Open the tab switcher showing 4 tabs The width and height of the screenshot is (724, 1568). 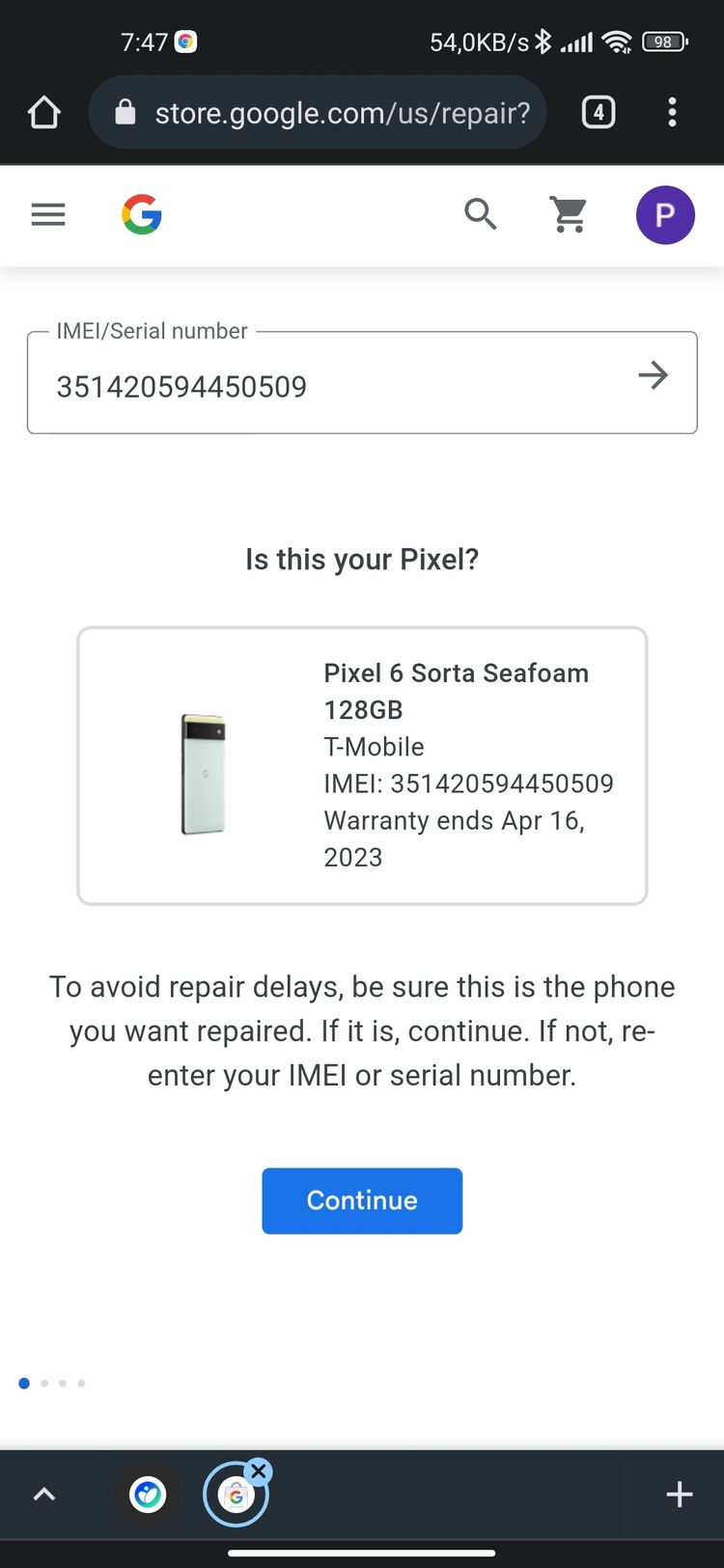[x=599, y=113]
